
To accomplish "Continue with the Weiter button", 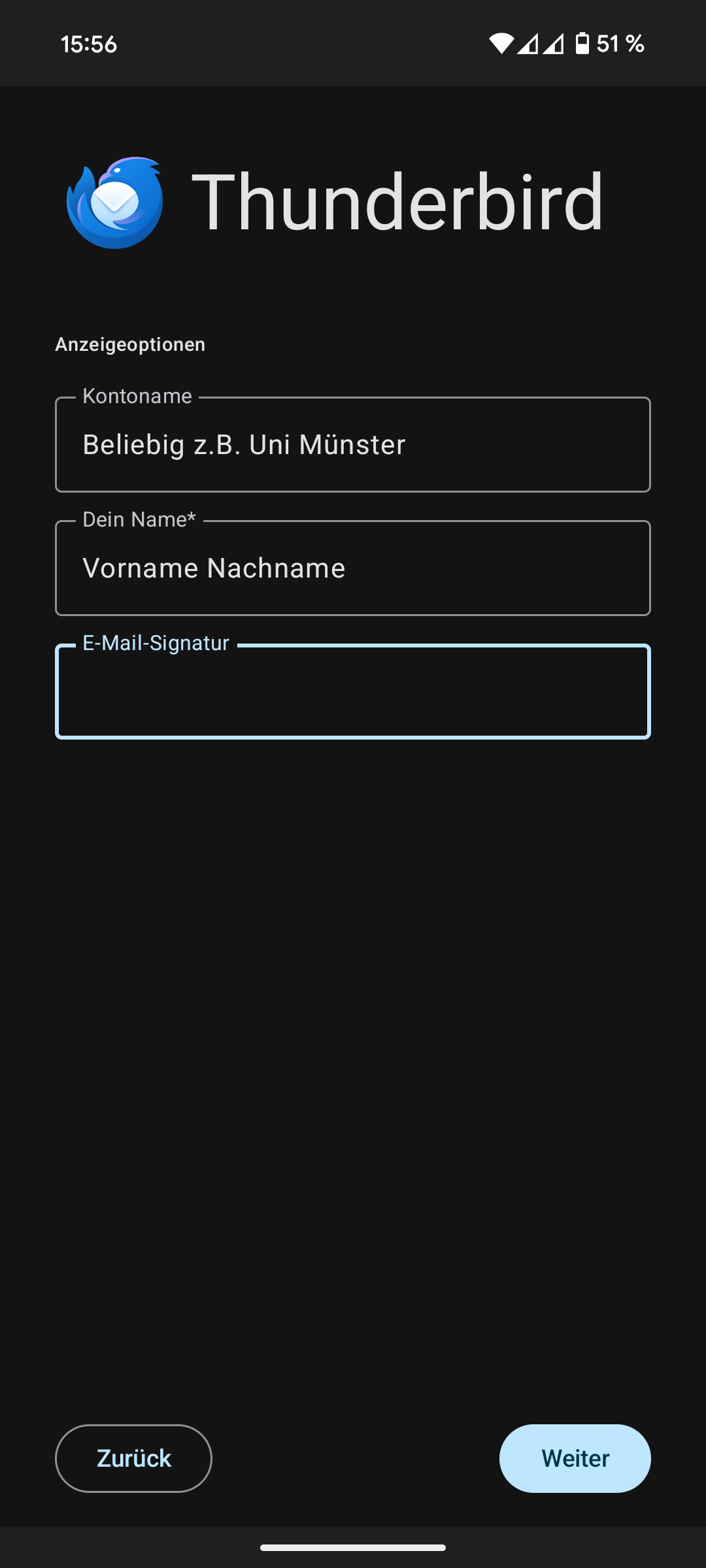I will (x=575, y=1458).
